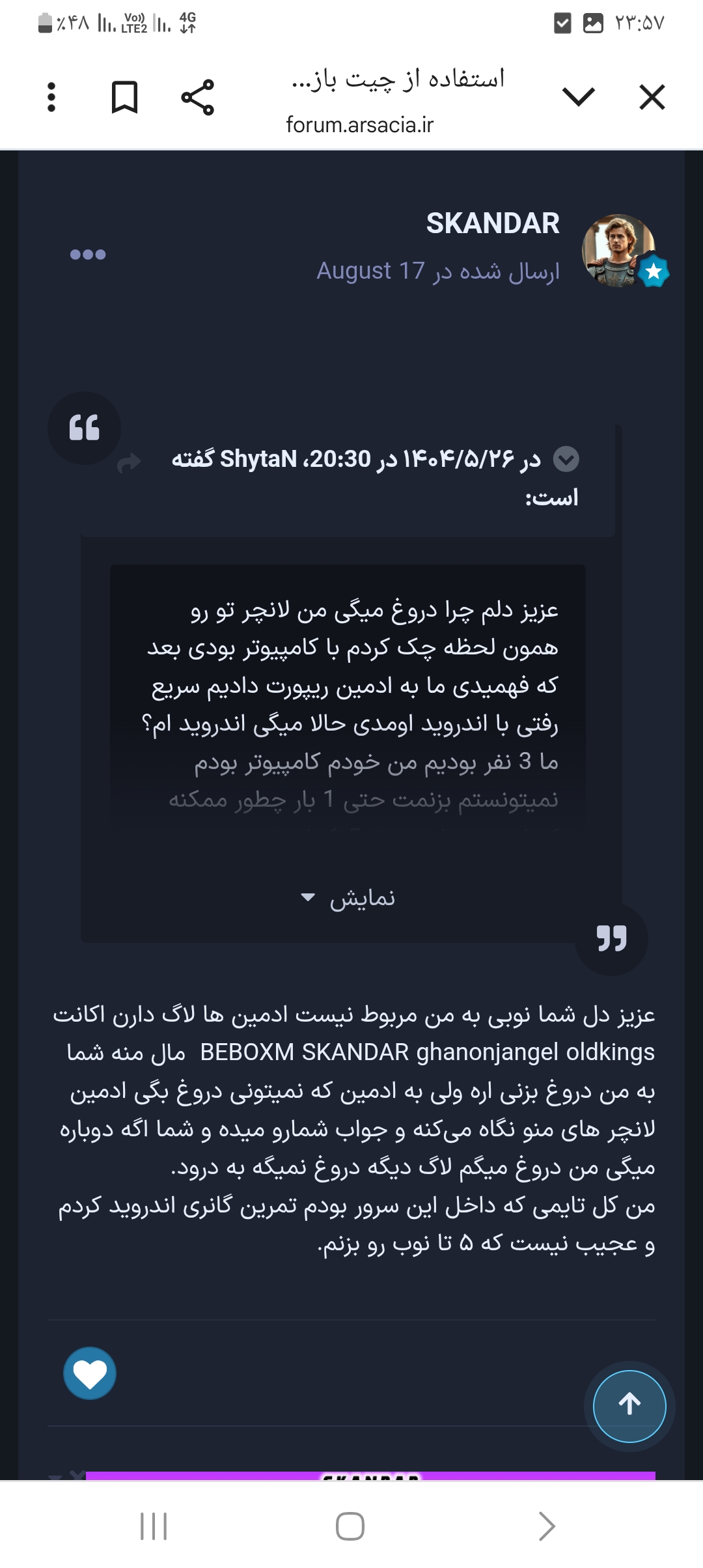The height and width of the screenshot is (1568, 703).
Task: Jump back to top of page
Action: pos(629,1406)
